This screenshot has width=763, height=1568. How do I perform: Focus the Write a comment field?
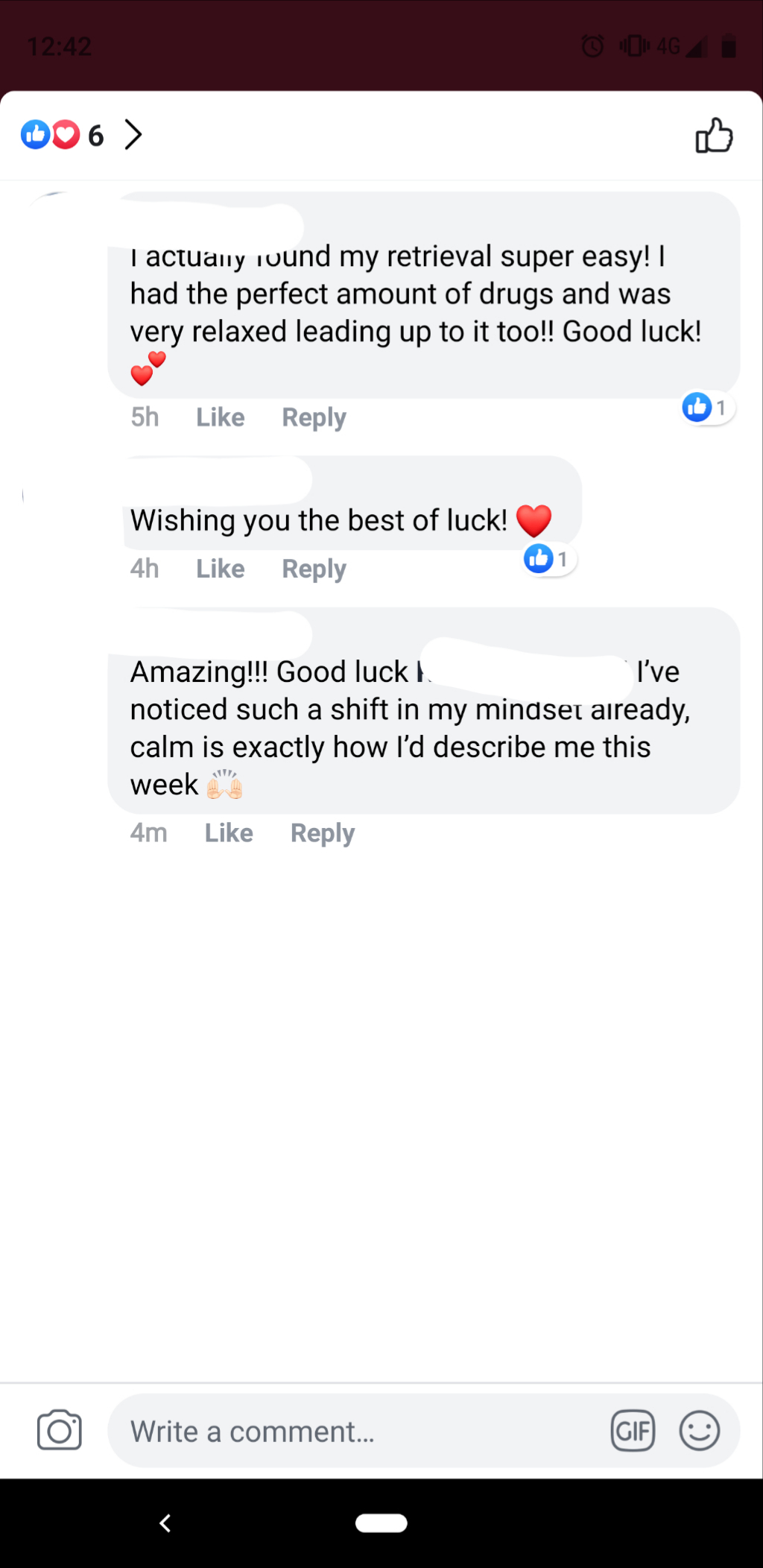point(358,1432)
